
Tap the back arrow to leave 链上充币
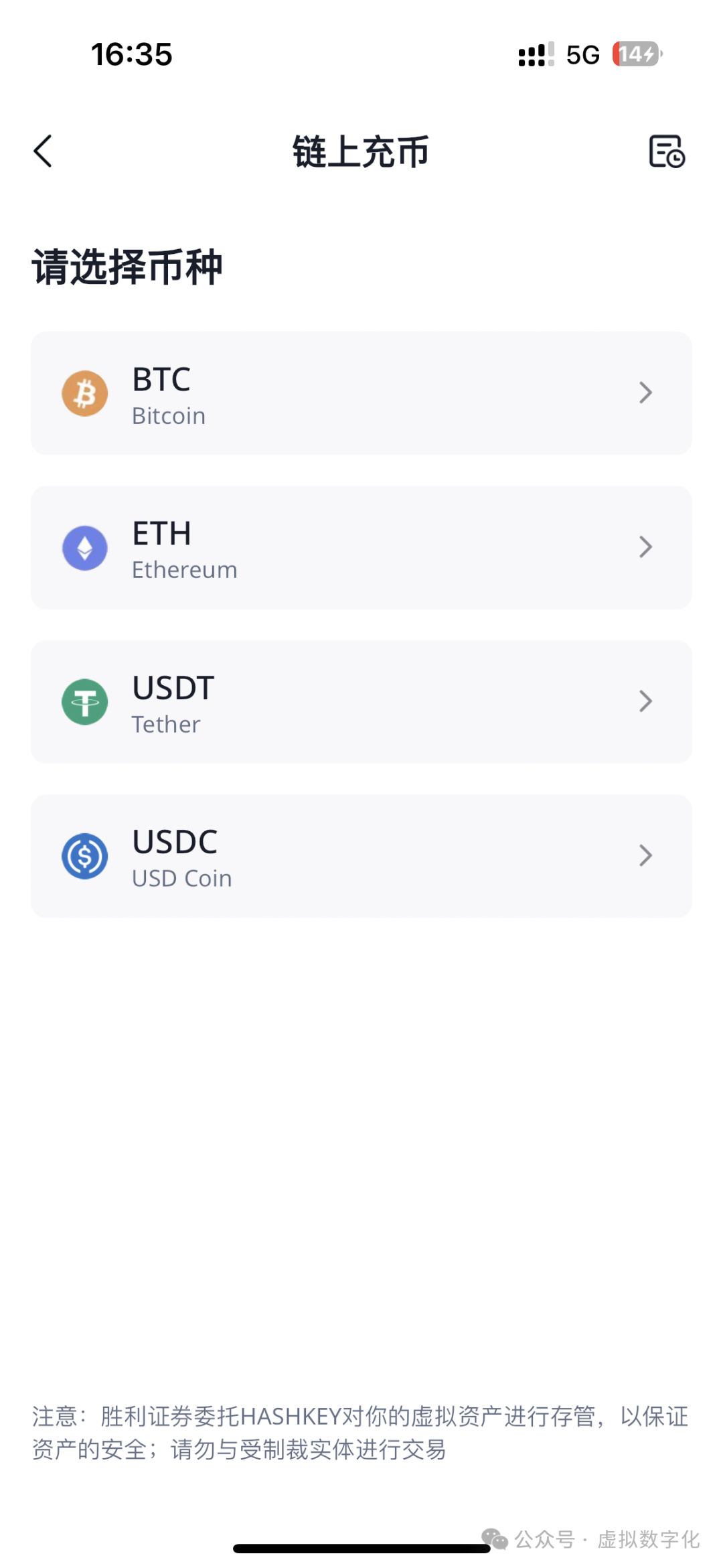pos(43,152)
